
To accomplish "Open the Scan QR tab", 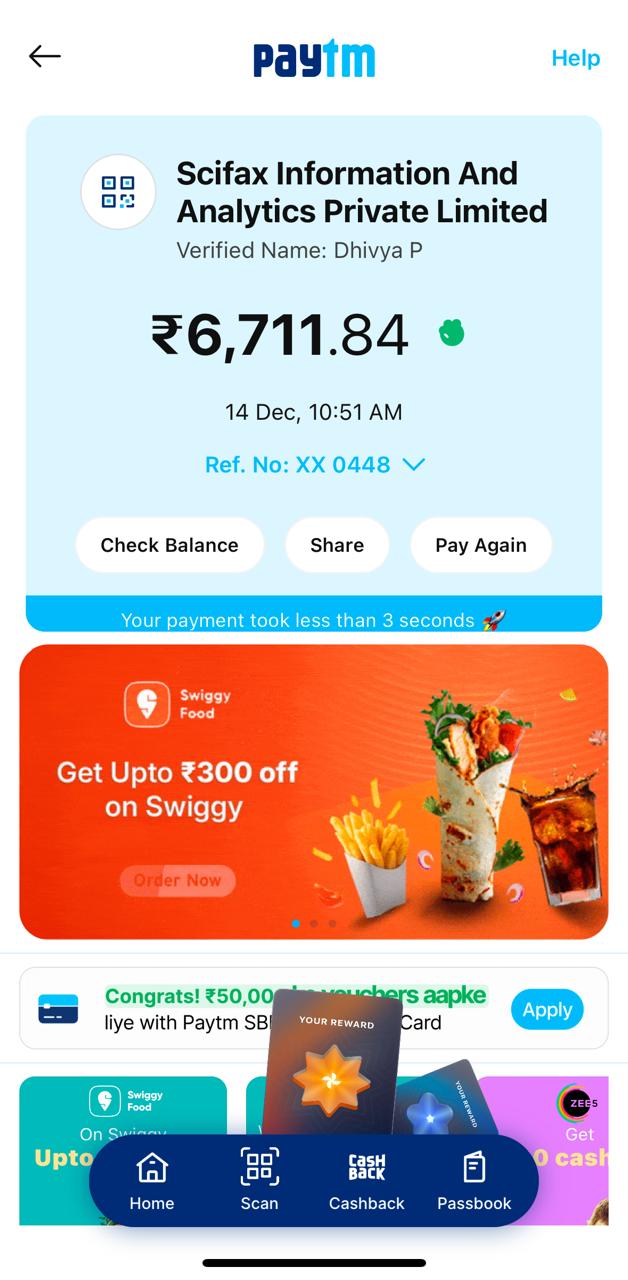I will [x=260, y=1181].
